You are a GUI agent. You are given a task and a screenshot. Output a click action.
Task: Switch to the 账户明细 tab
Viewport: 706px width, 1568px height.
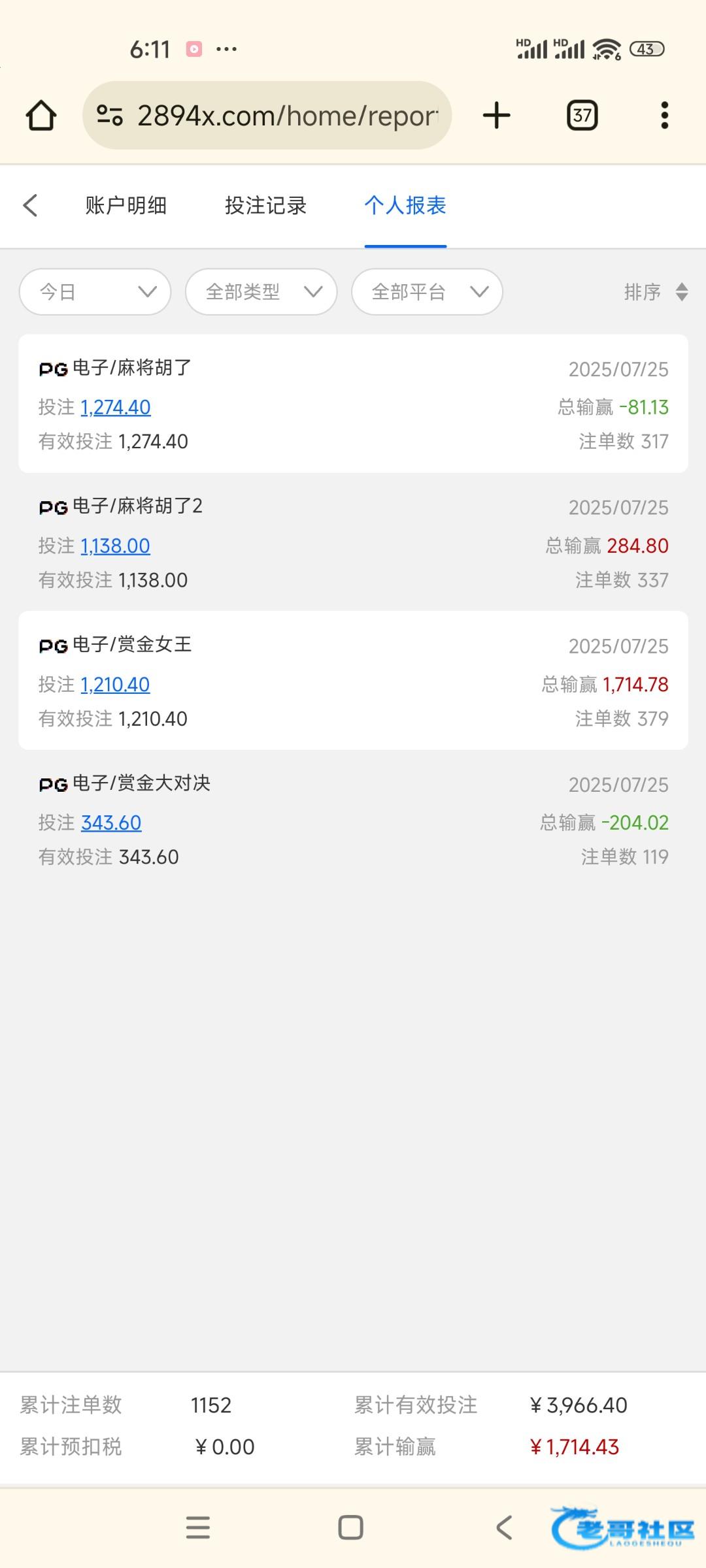pos(126,205)
